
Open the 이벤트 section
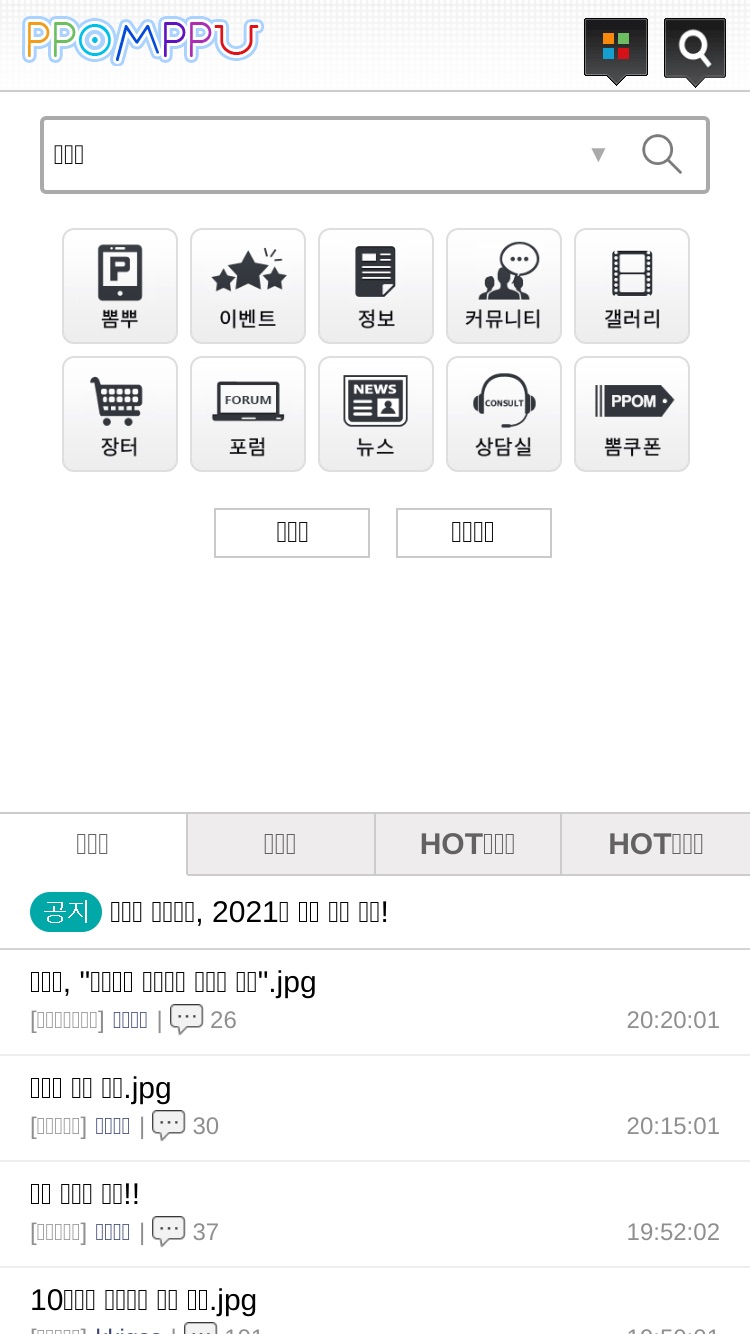click(248, 286)
